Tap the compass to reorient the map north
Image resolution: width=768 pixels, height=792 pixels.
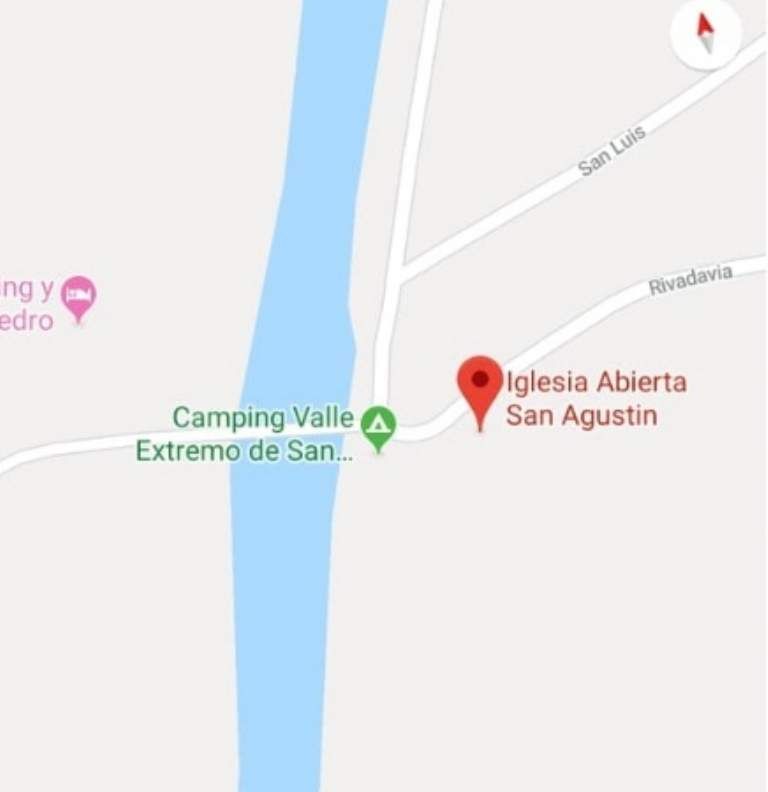point(706,33)
